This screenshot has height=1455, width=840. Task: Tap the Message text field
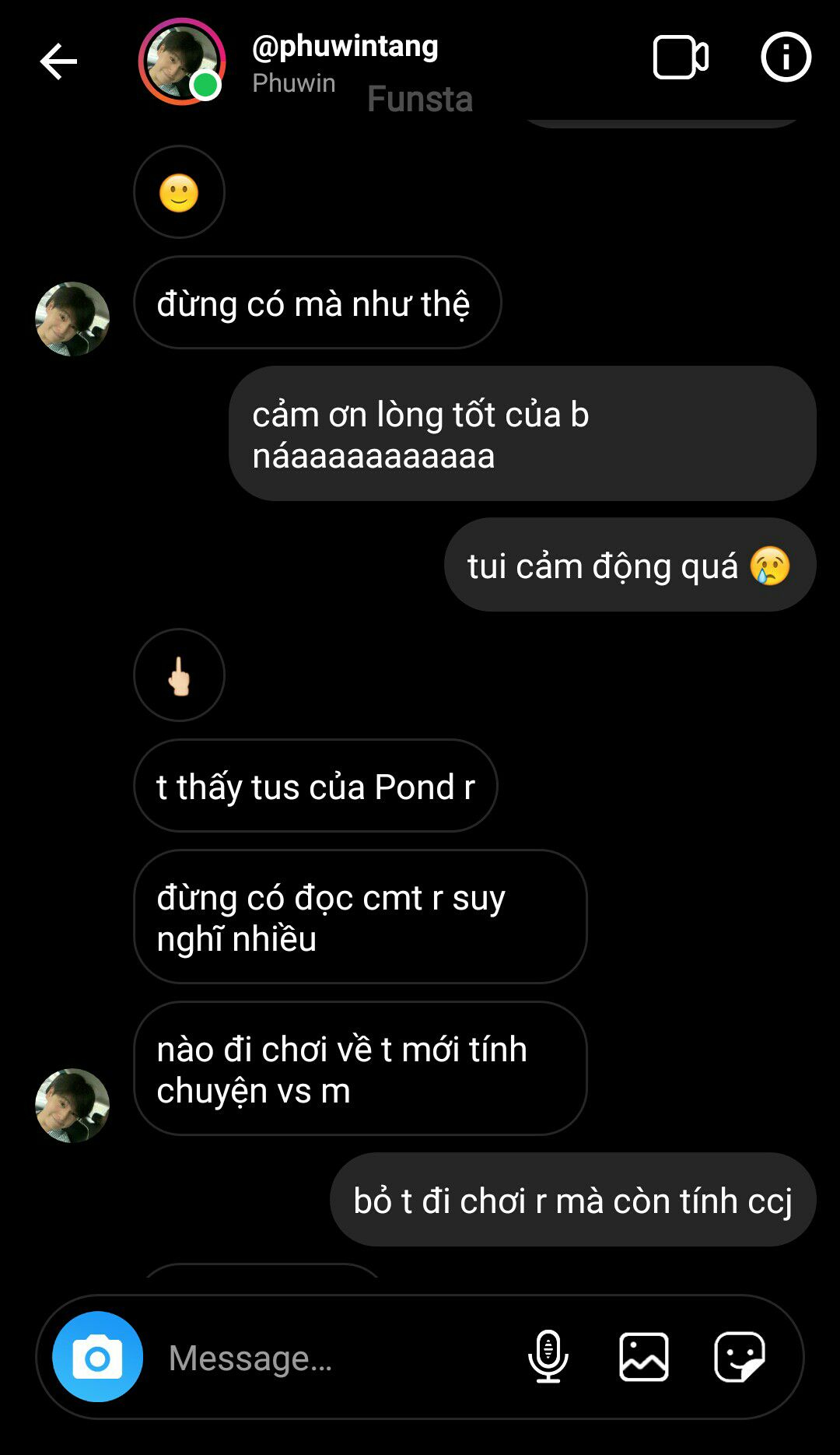tap(334, 1358)
